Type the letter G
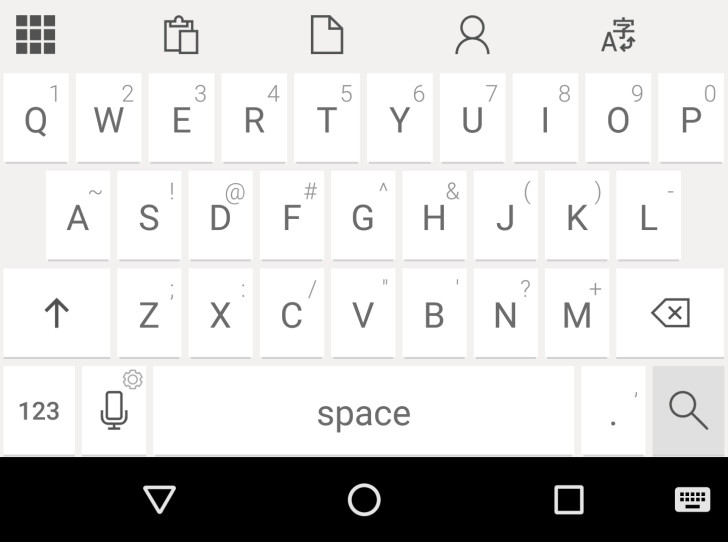728x542 pixels. point(363,216)
